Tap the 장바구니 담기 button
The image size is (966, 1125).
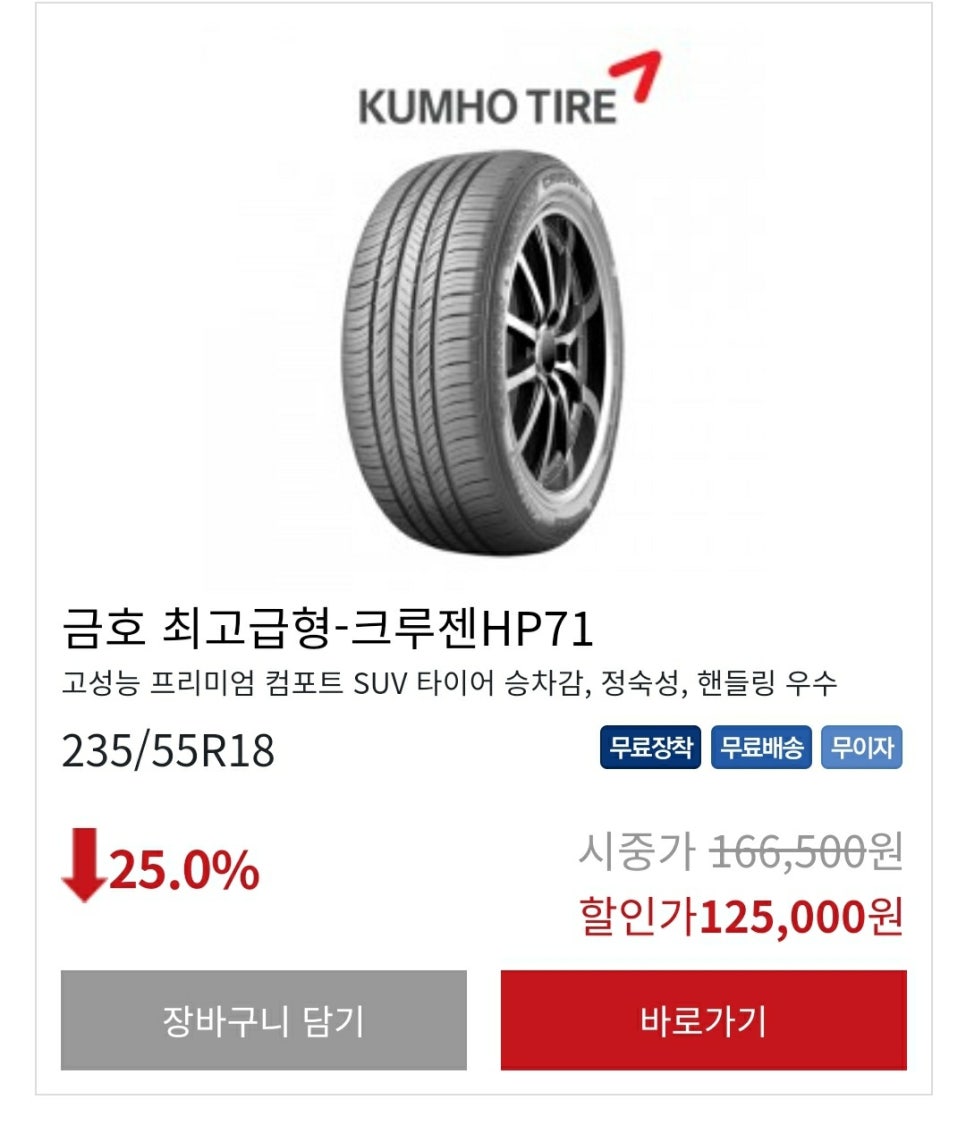tap(263, 1020)
